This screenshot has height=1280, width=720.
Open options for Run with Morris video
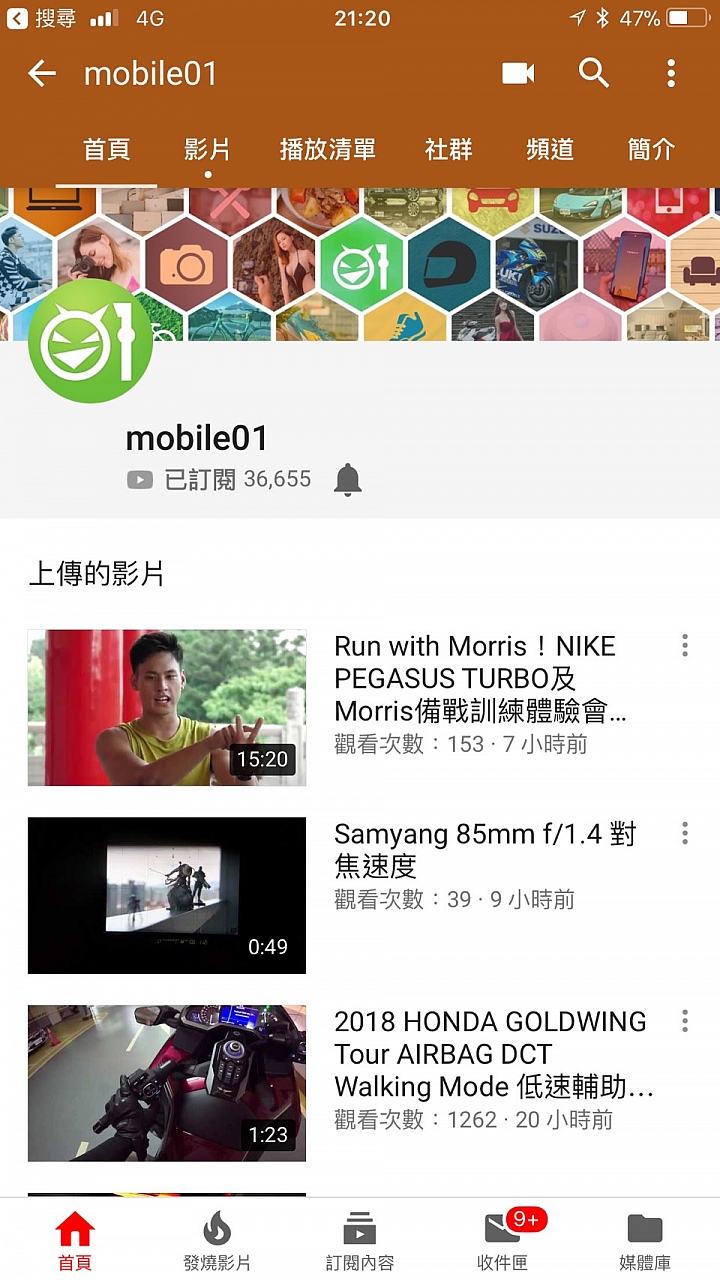point(685,646)
